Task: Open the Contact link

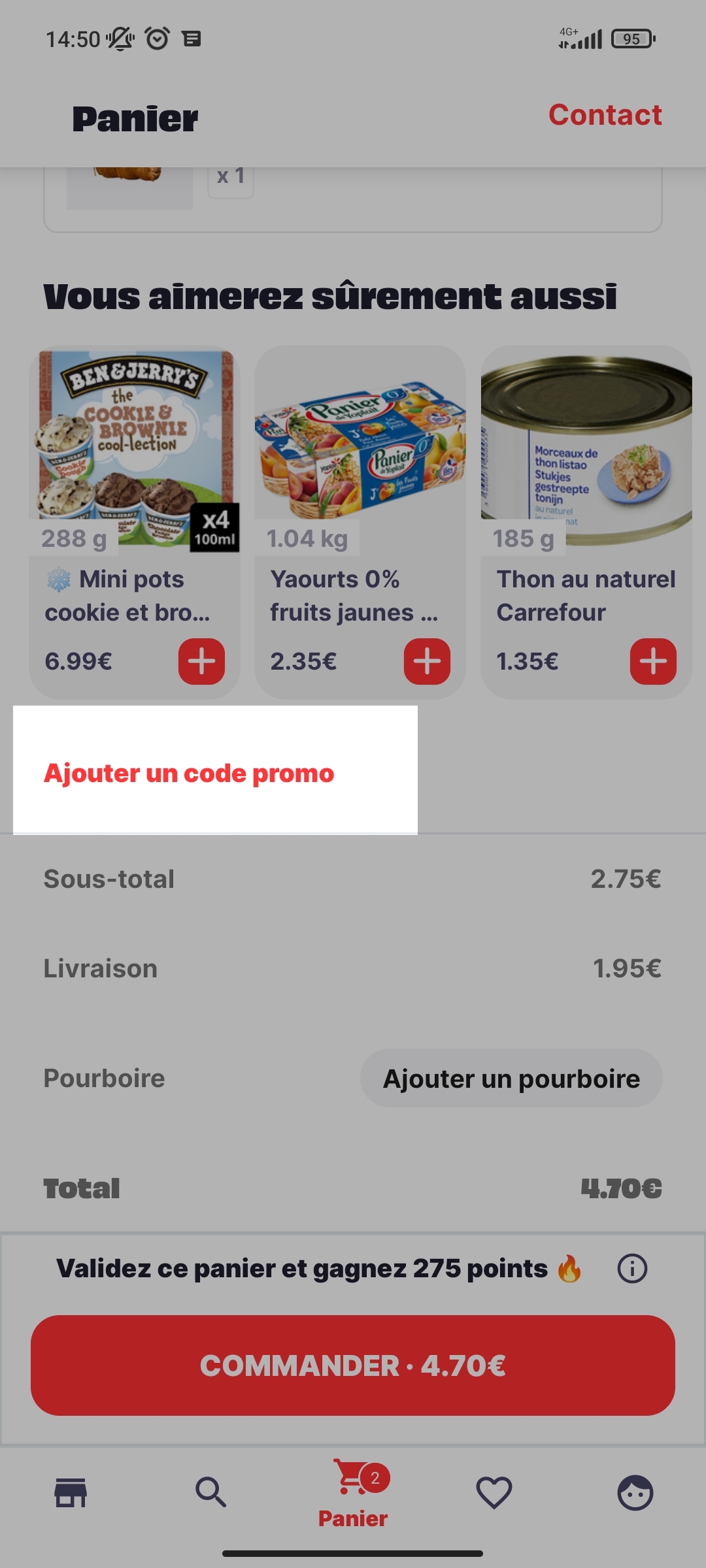Action: pos(605,115)
